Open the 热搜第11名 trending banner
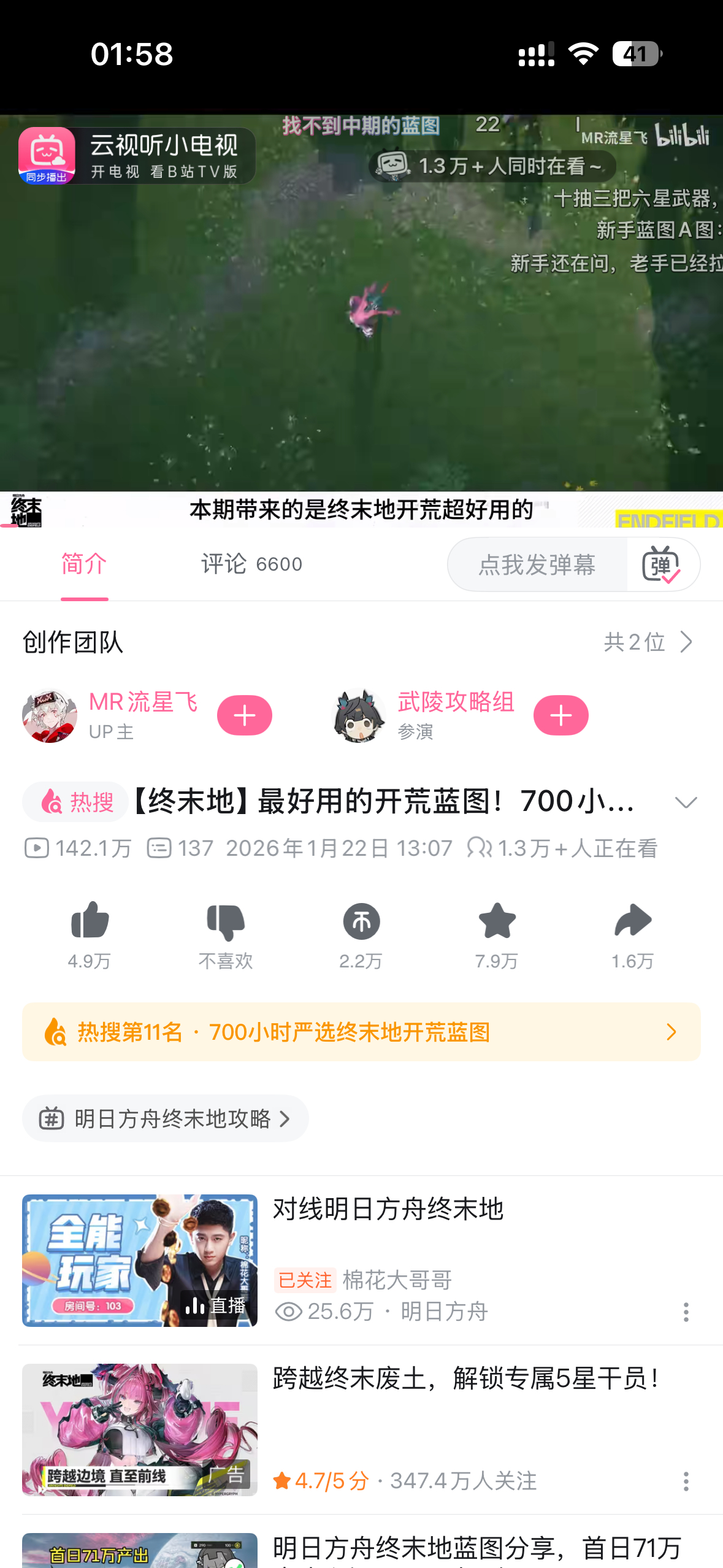The image size is (723, 1568). point(361,1032)
